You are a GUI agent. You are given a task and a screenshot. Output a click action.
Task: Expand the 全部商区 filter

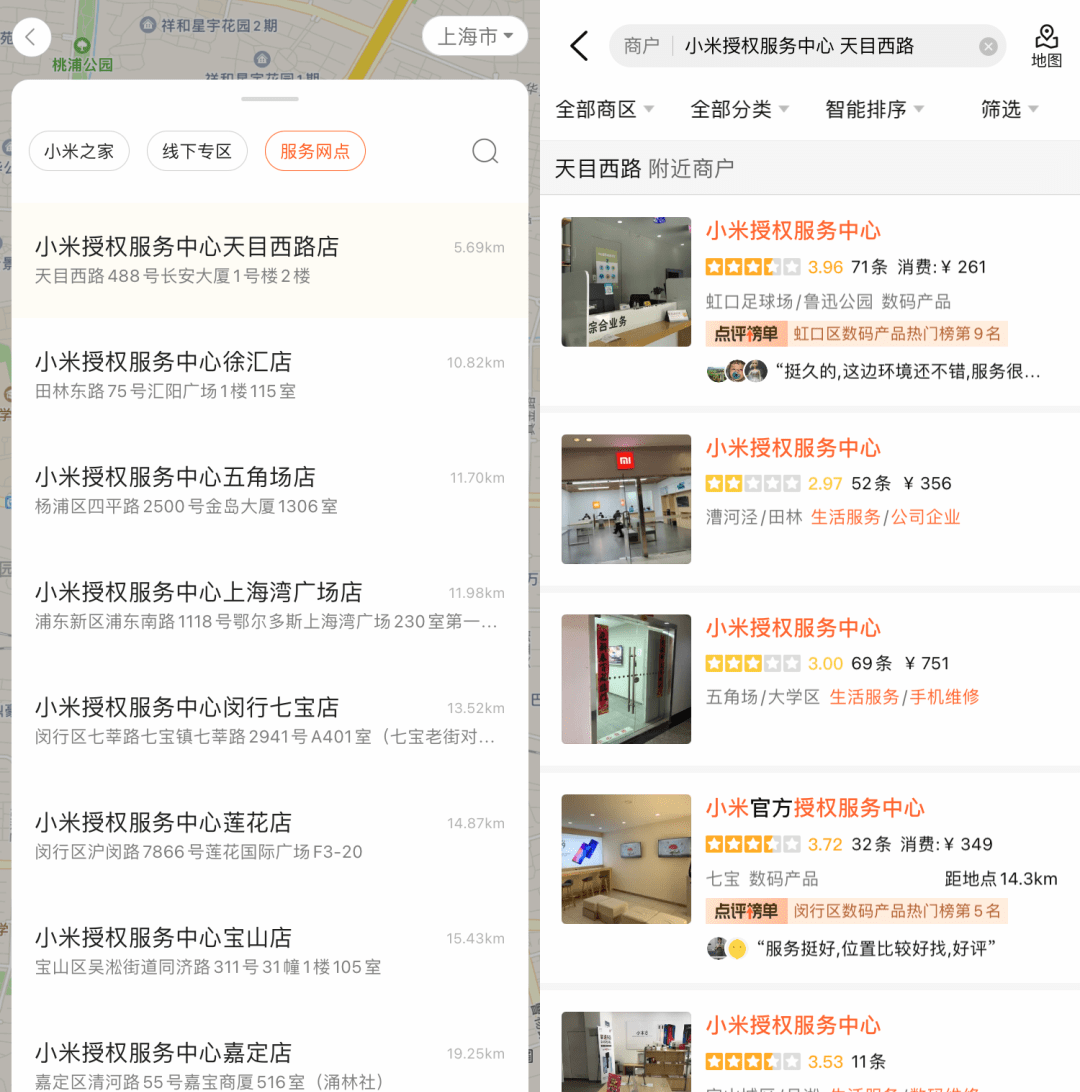click(605, 109)
